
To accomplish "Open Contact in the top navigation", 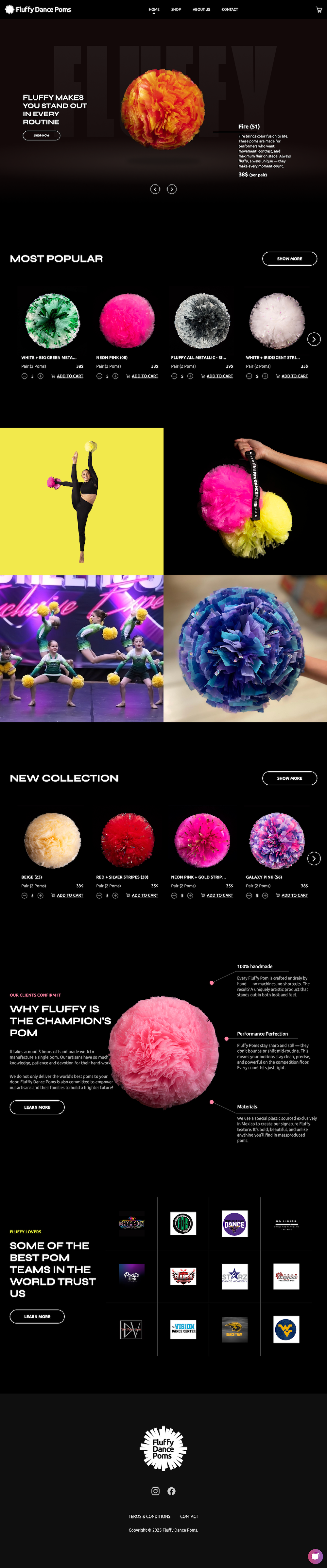I will (230, 10).
